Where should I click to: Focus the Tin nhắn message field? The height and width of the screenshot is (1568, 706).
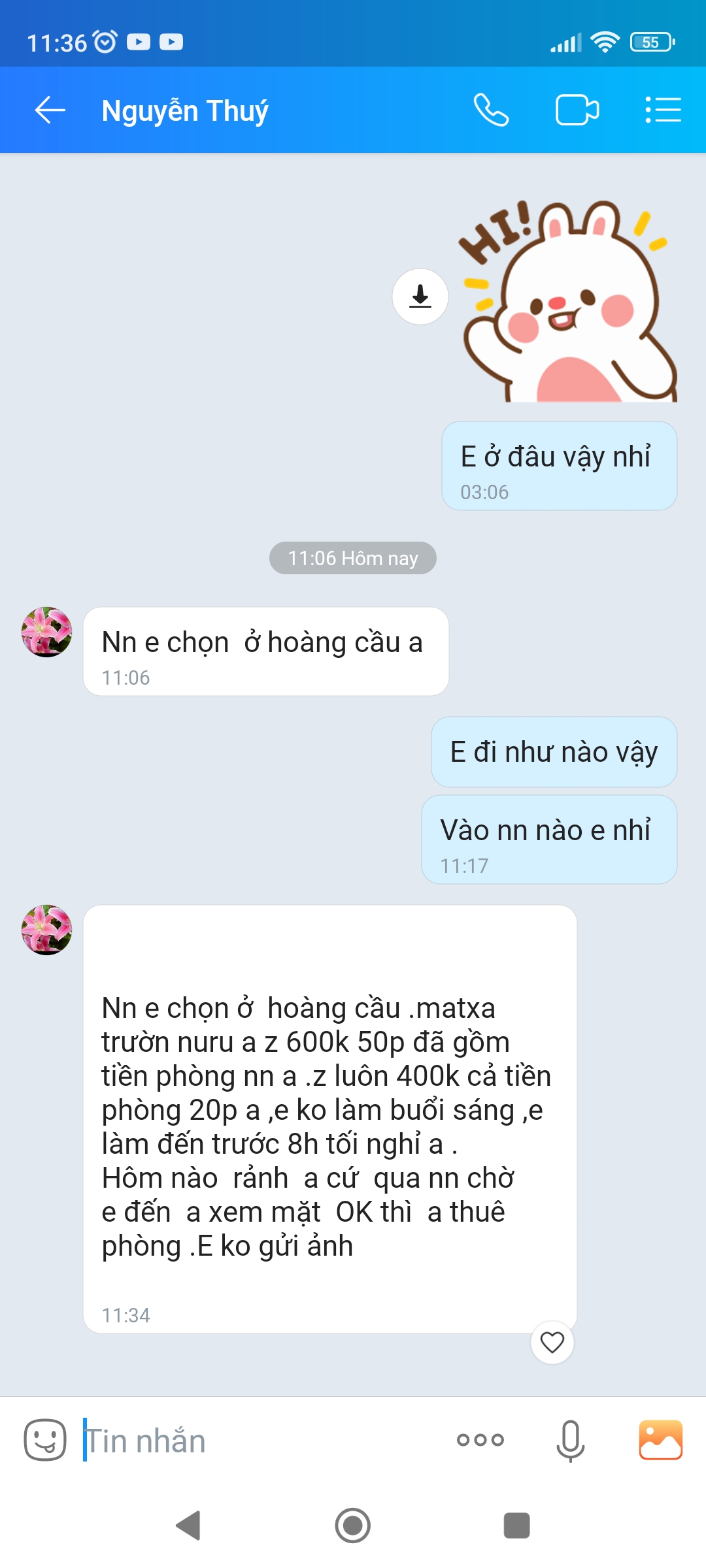261,1441
